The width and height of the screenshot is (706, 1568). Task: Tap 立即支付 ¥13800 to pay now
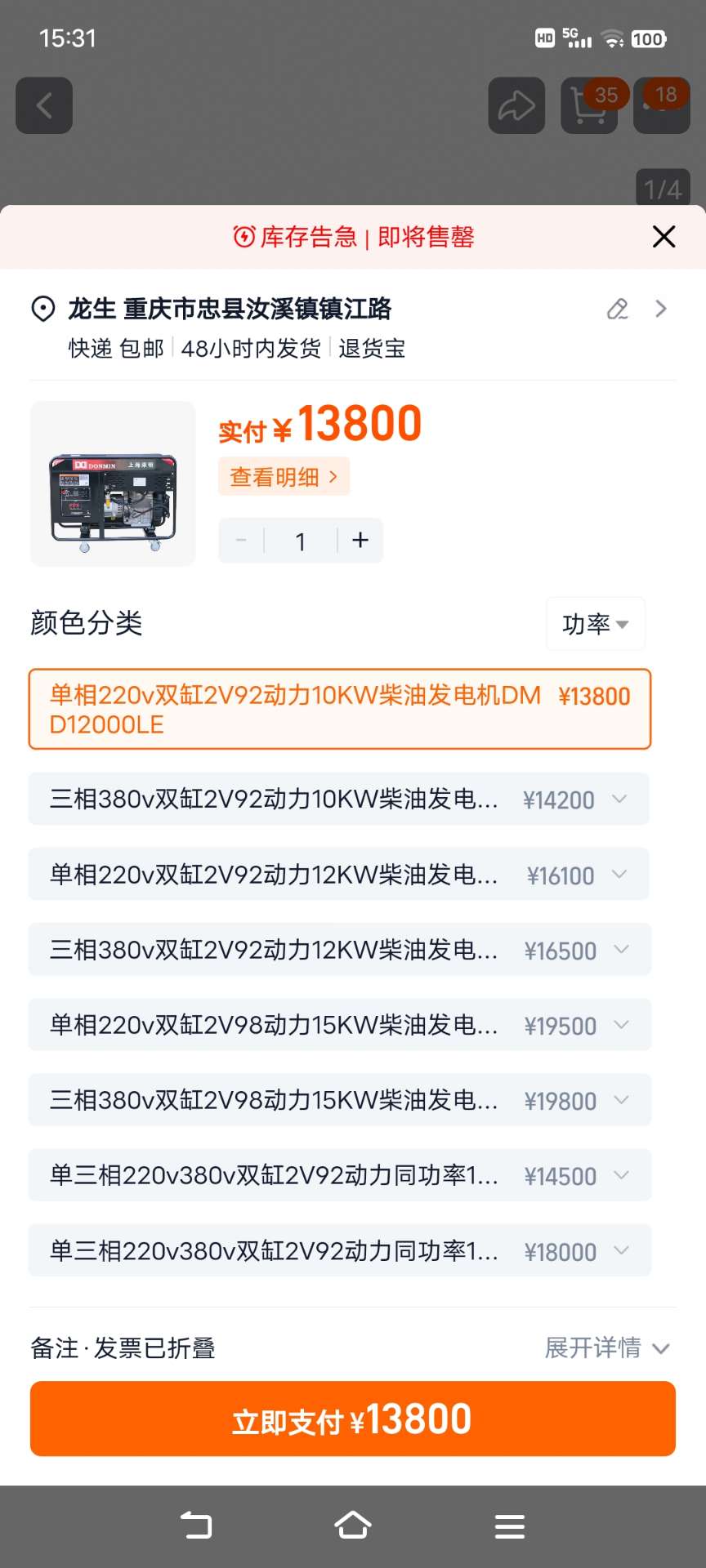tap(353, 1419)
